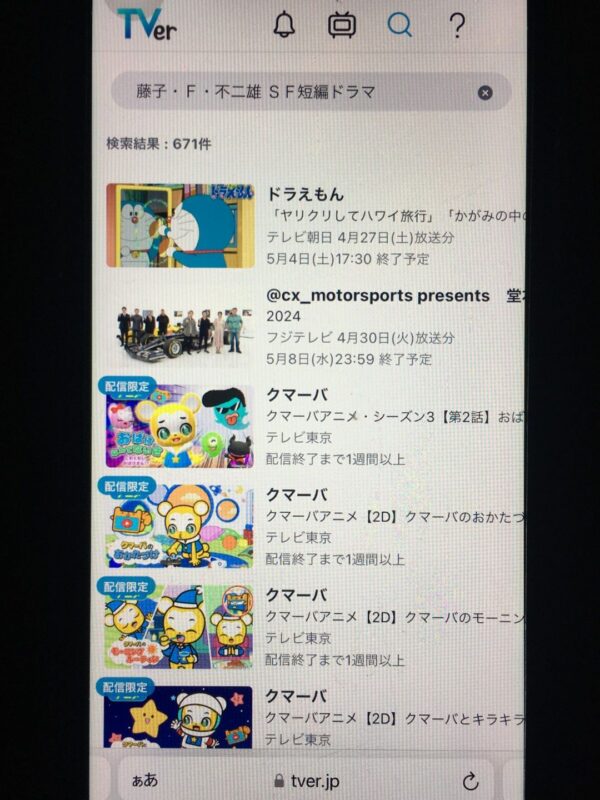The image size is (600, 800).
Task: Reload the tver.jp page
Action: pos(470,780)
